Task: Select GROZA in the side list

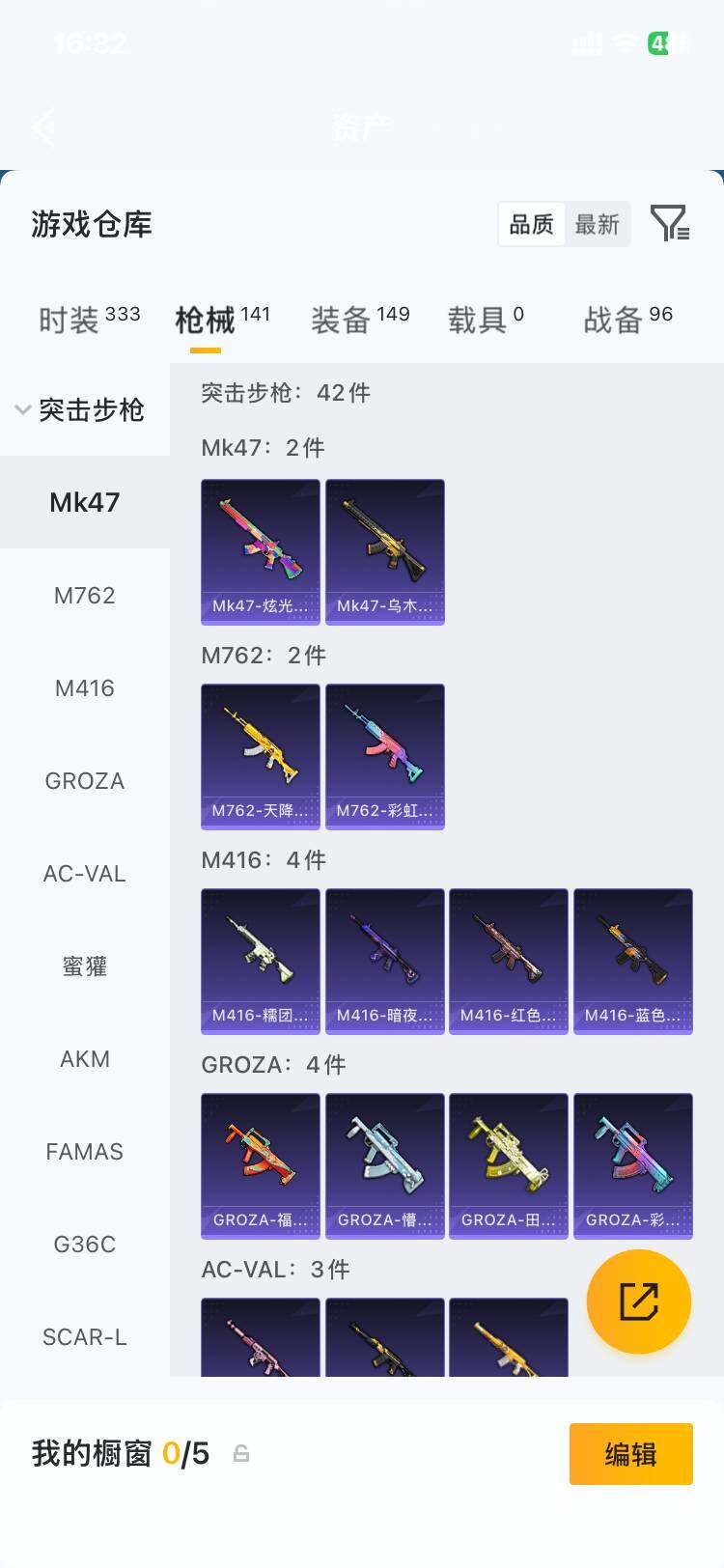Action: click(x=85, y=780)
